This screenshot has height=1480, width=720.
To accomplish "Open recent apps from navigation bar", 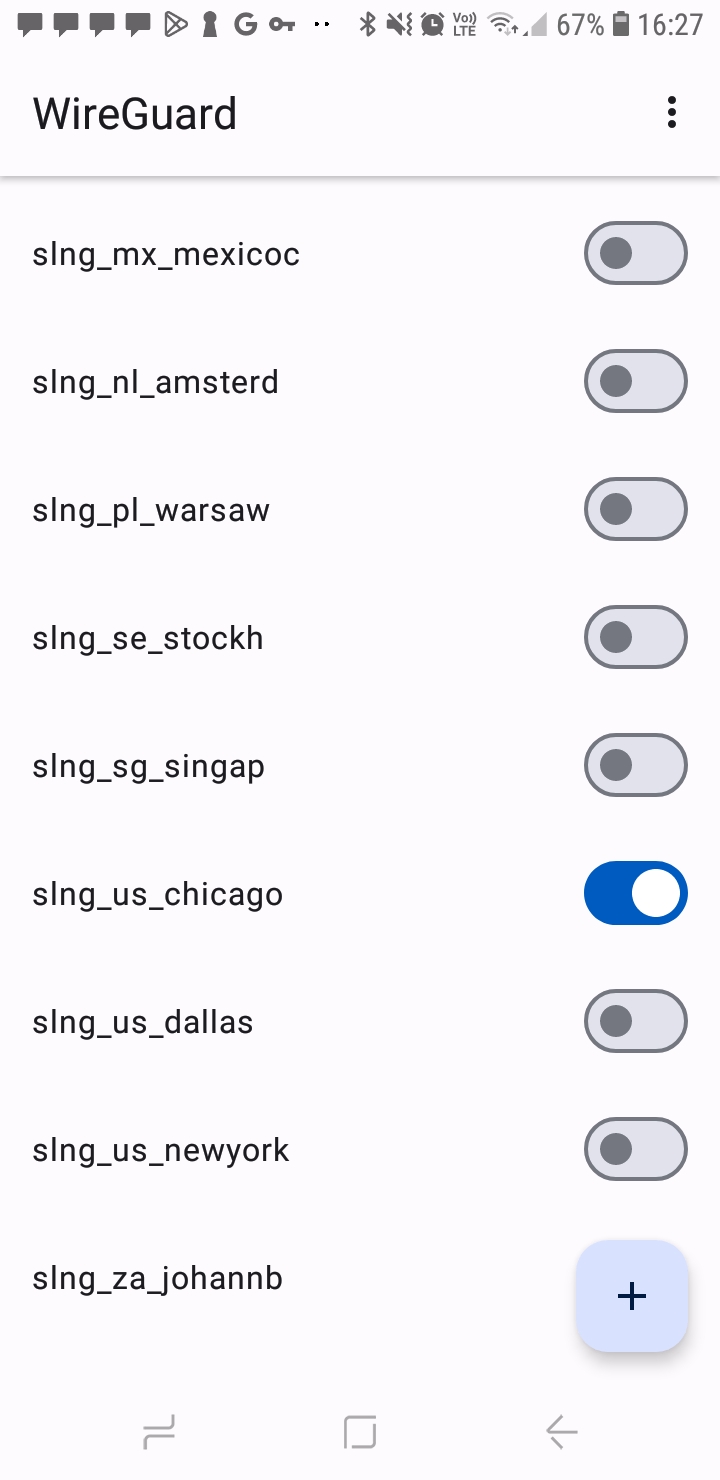I will tap(159, 1432).
